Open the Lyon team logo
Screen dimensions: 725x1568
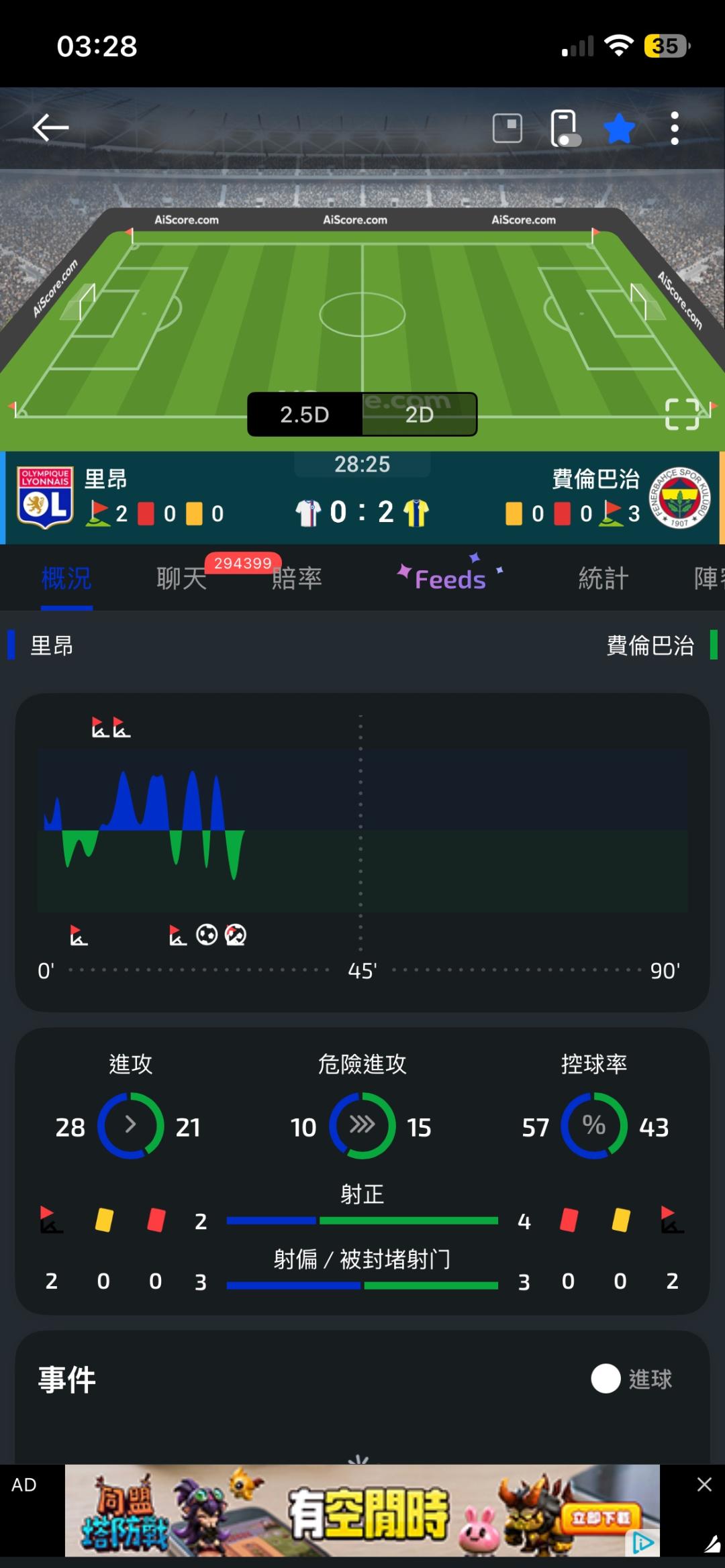(45, 498)
